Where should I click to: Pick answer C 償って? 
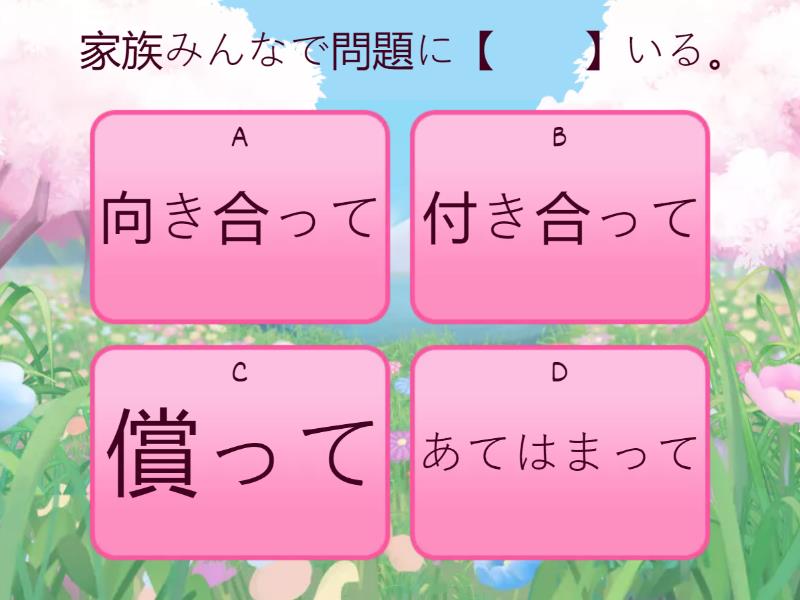click(240, 452)
